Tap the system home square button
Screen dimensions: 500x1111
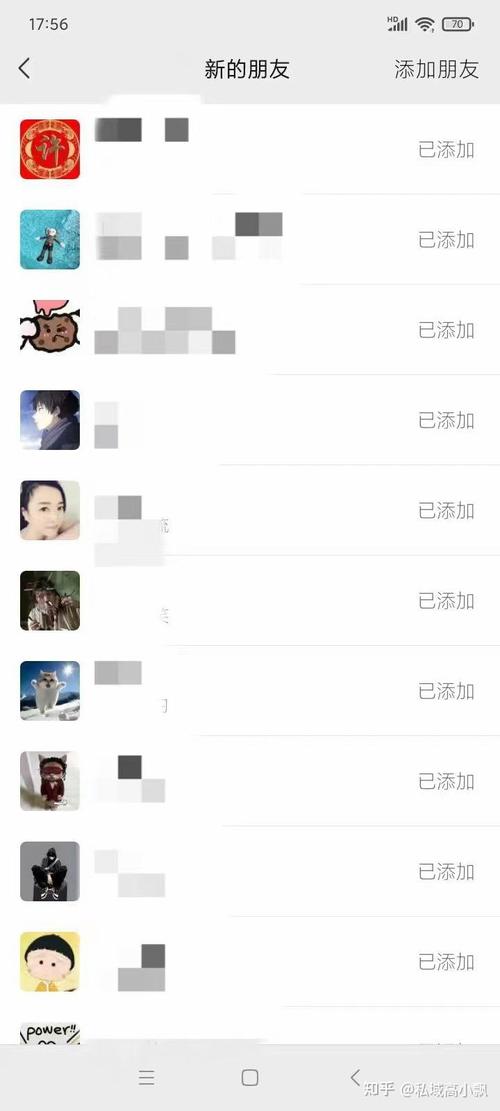(x=250, y=1078)
